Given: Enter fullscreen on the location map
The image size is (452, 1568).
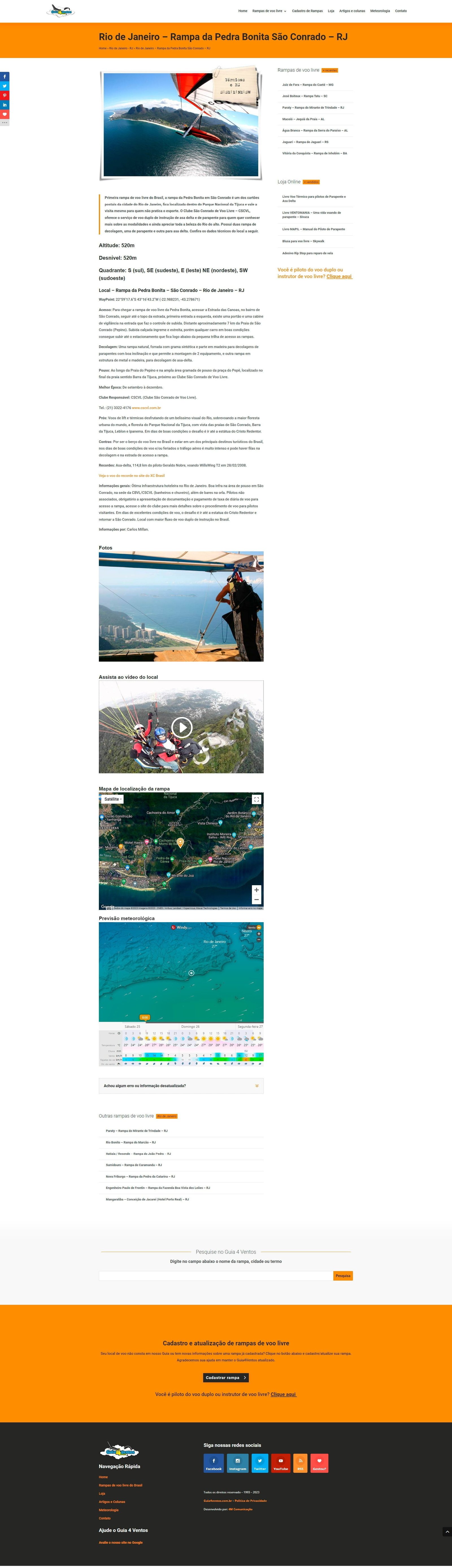Looking at the screenshot, I should tap(256, 799).
